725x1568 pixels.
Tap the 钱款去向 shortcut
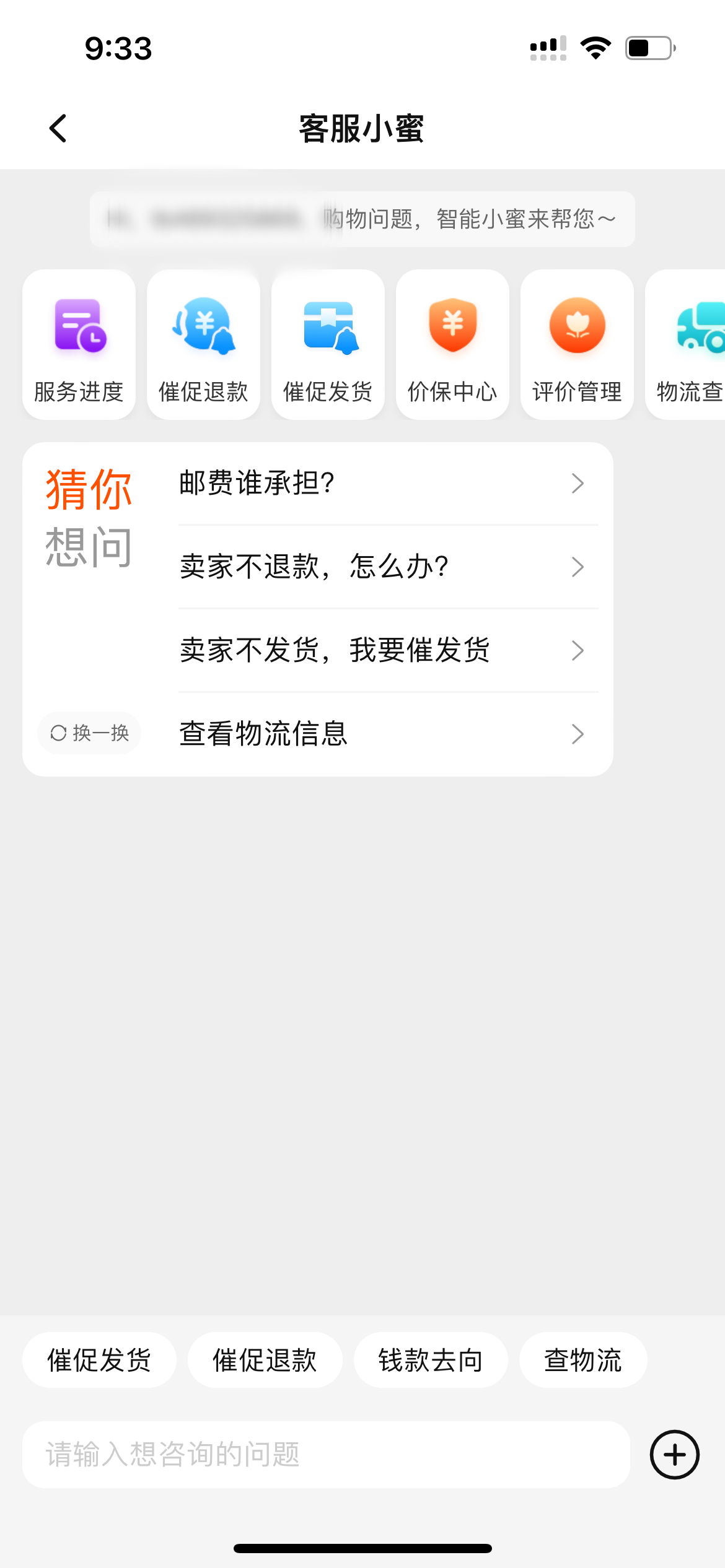pos(431,1360)
